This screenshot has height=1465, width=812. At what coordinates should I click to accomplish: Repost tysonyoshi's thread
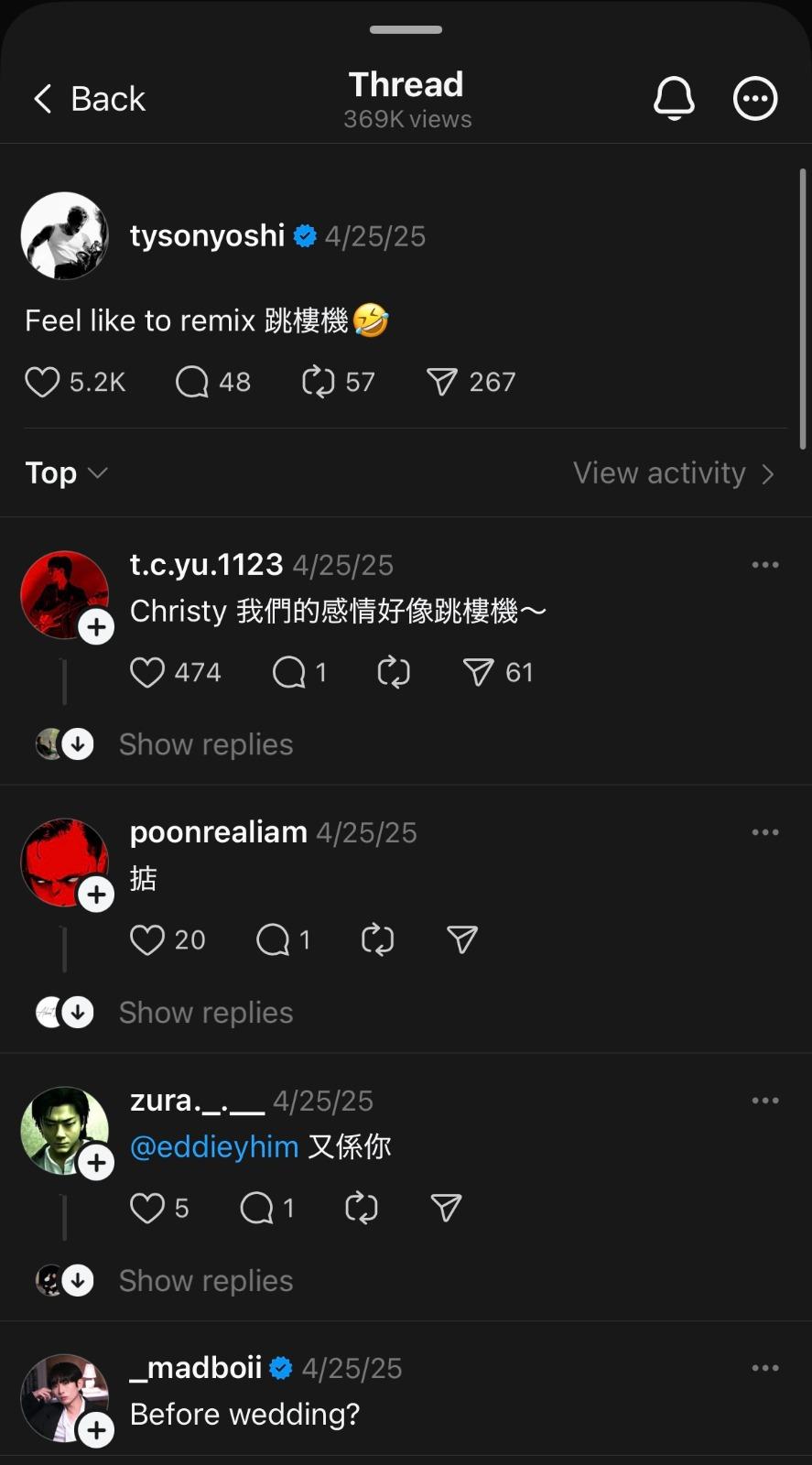(x=319, y=382)
